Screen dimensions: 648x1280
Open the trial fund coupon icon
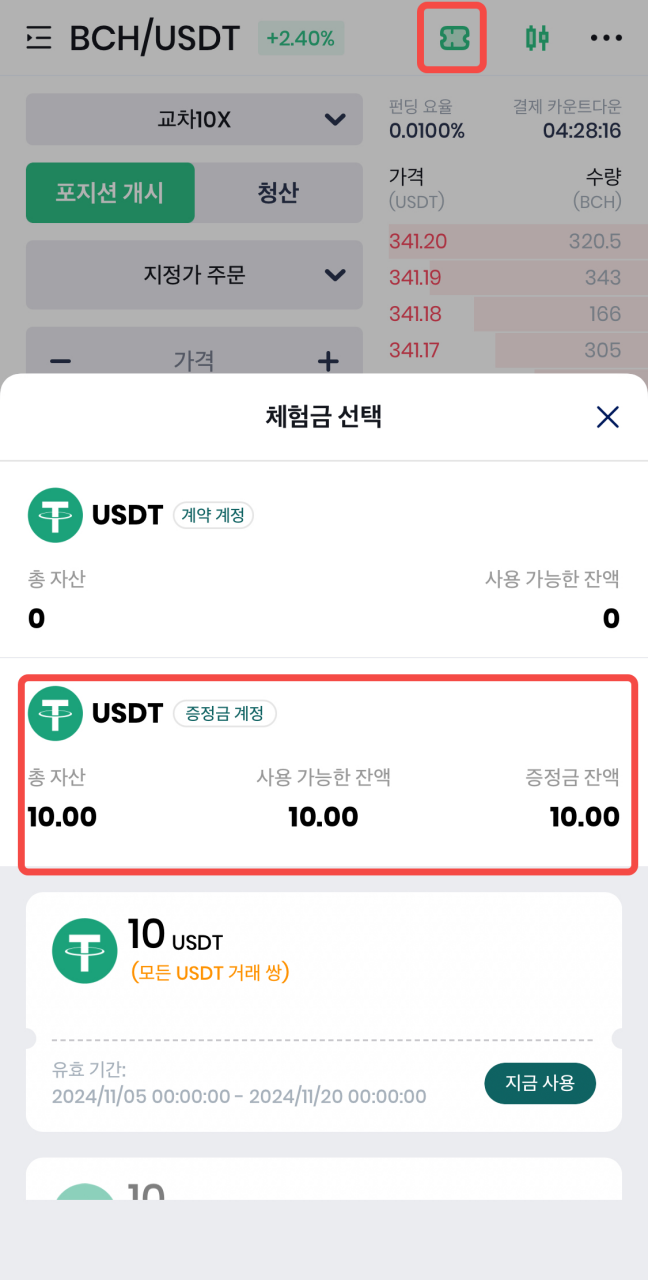point(453,38)
